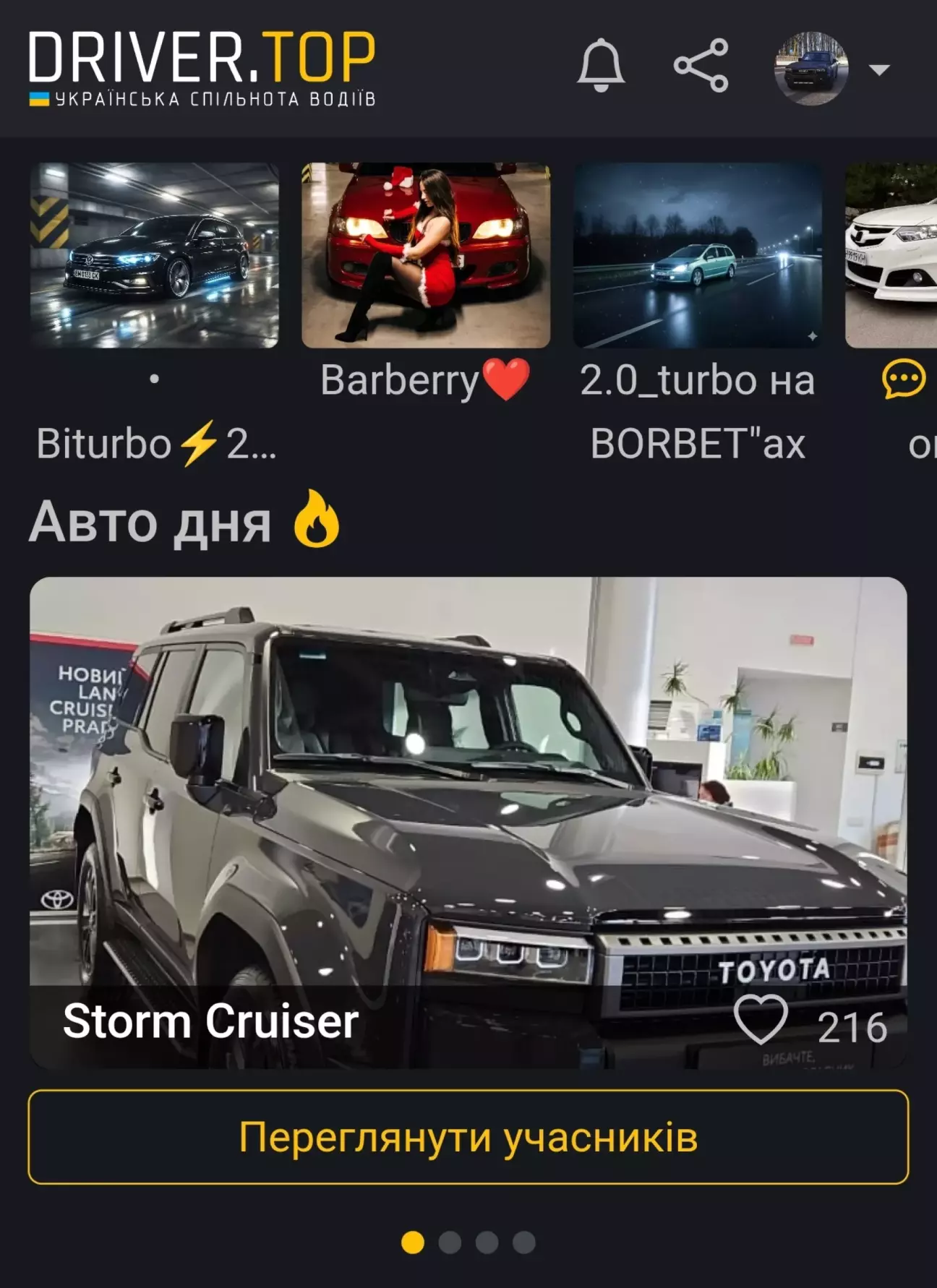Like the Storm Cruiser with heart icon
This screenshot has height=1288, width=937.
[761, 1019]
